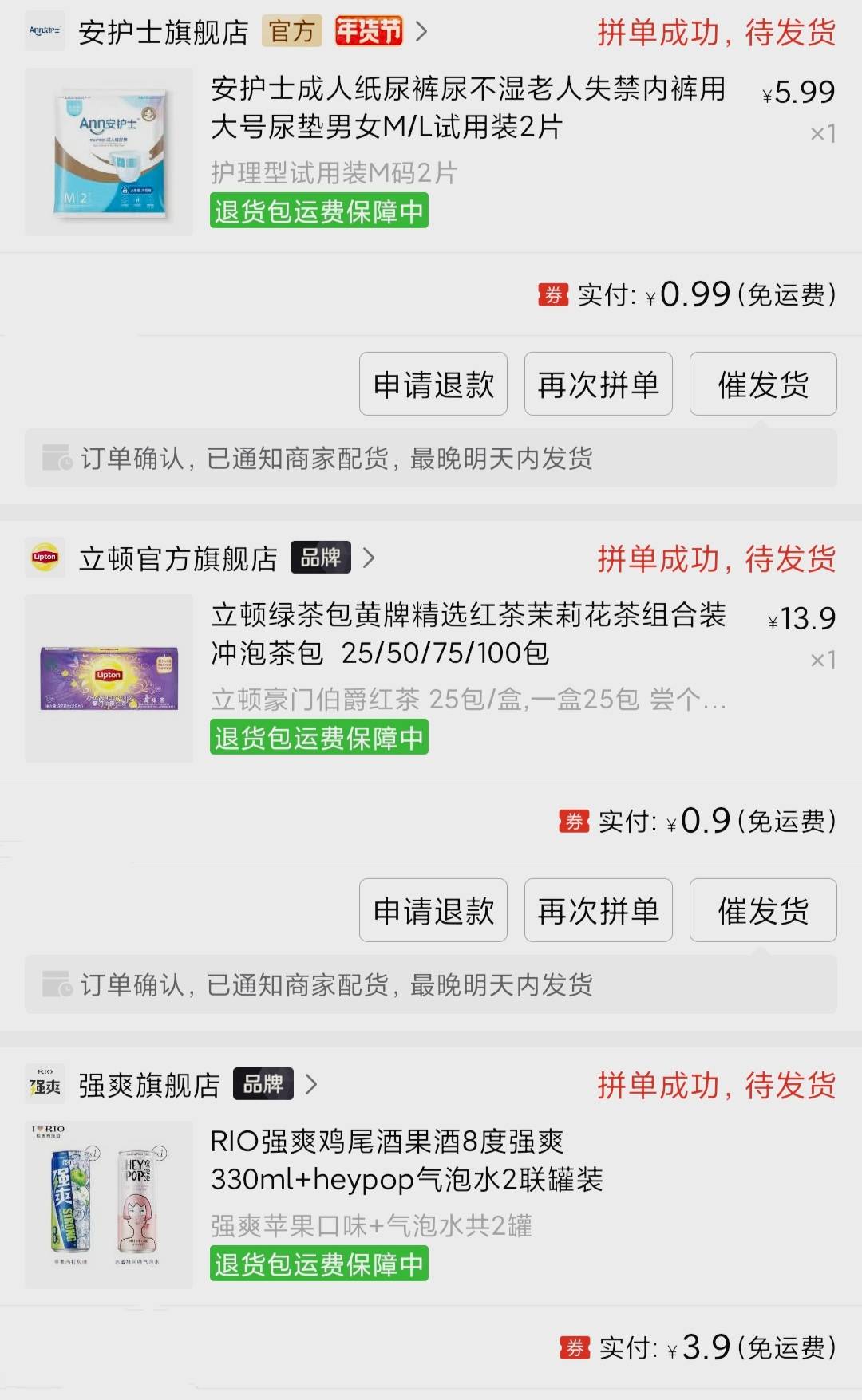The height and width of the screenshot is (1400, 862).
Task: Click 再次拼单 on the Lipton order
Action: click(598, 910)
